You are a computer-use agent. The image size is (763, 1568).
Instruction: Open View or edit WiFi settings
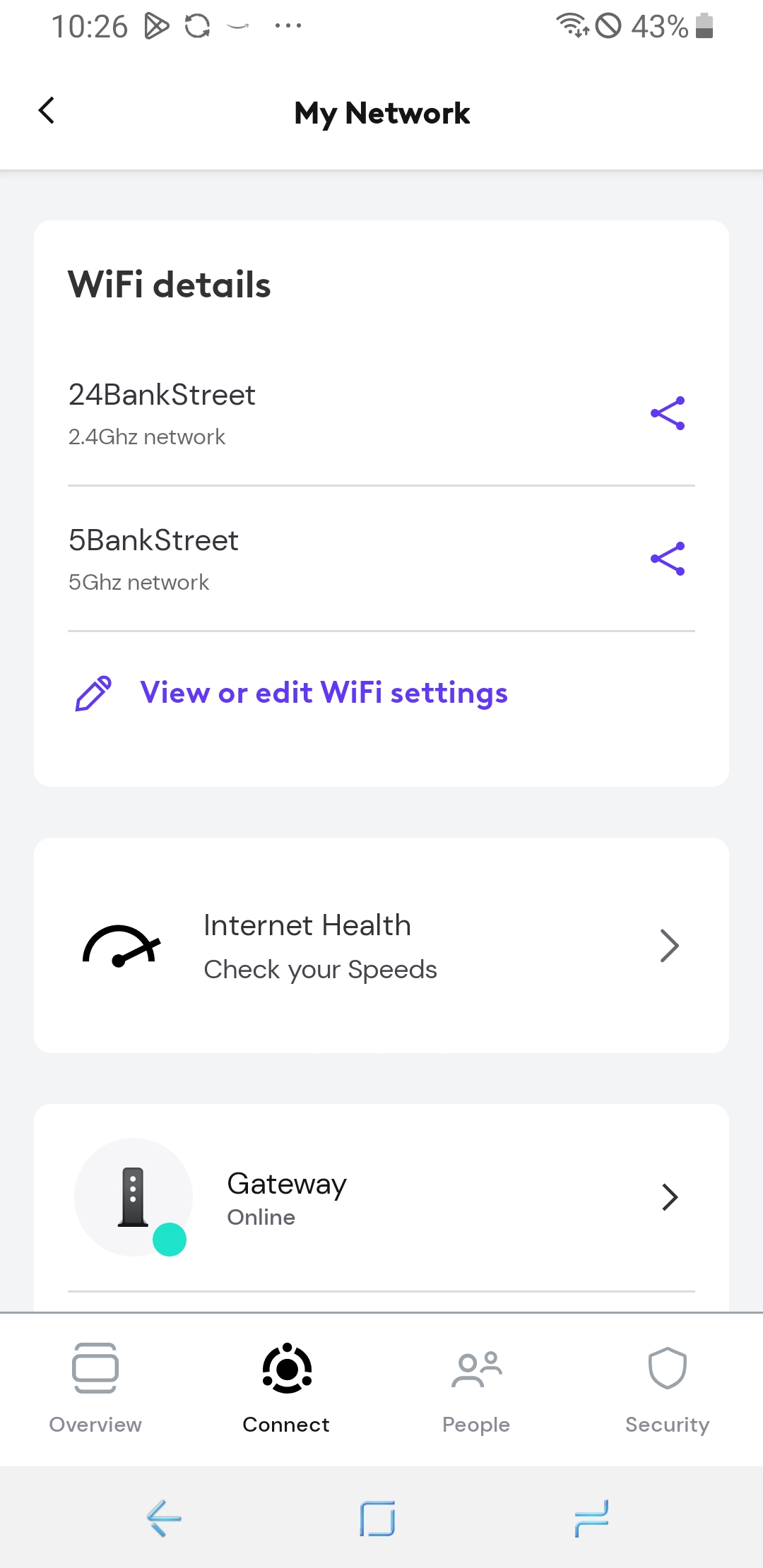pos(324,693)
